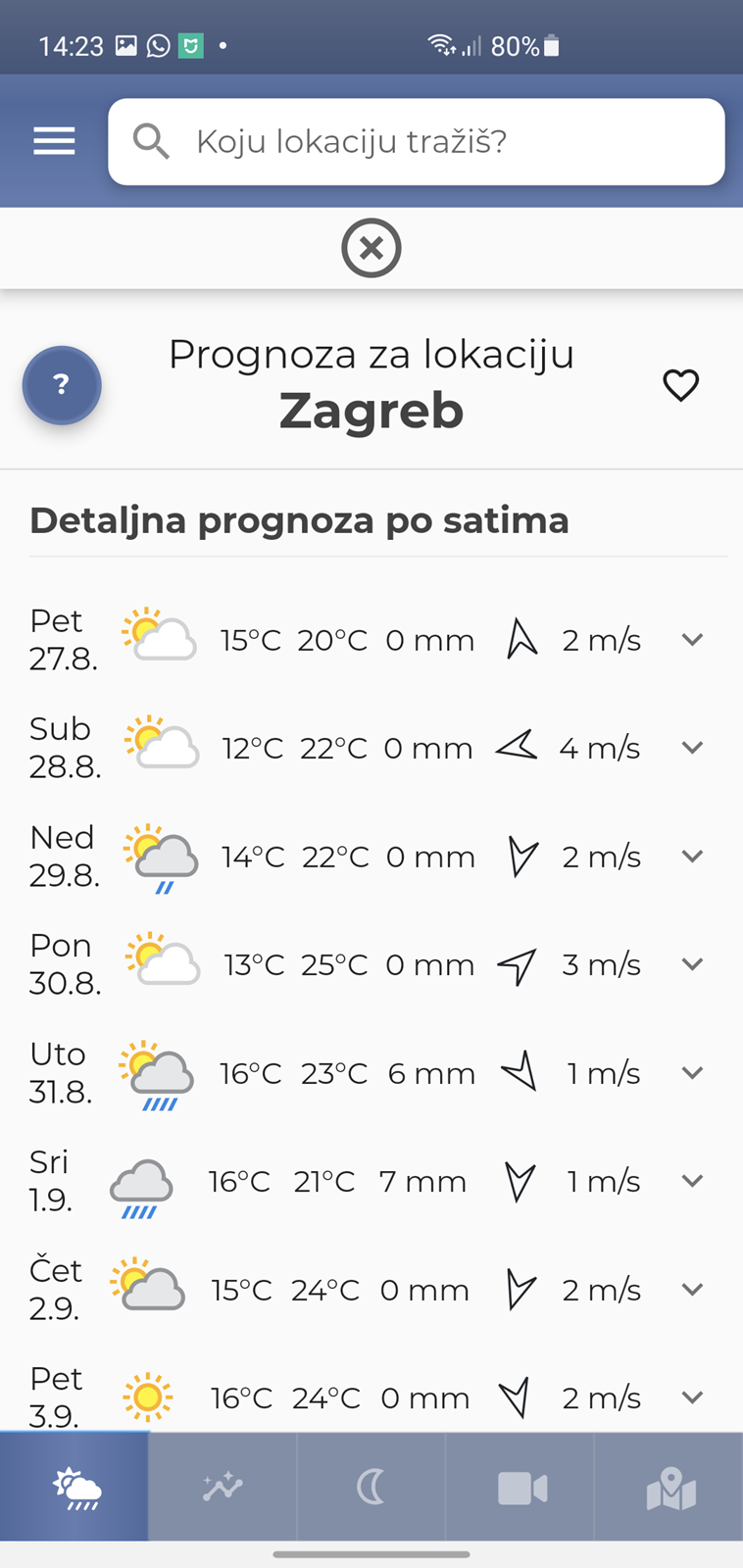
Task: Add Zagreb to favorites with the heart
Action: tap(681, 385)
